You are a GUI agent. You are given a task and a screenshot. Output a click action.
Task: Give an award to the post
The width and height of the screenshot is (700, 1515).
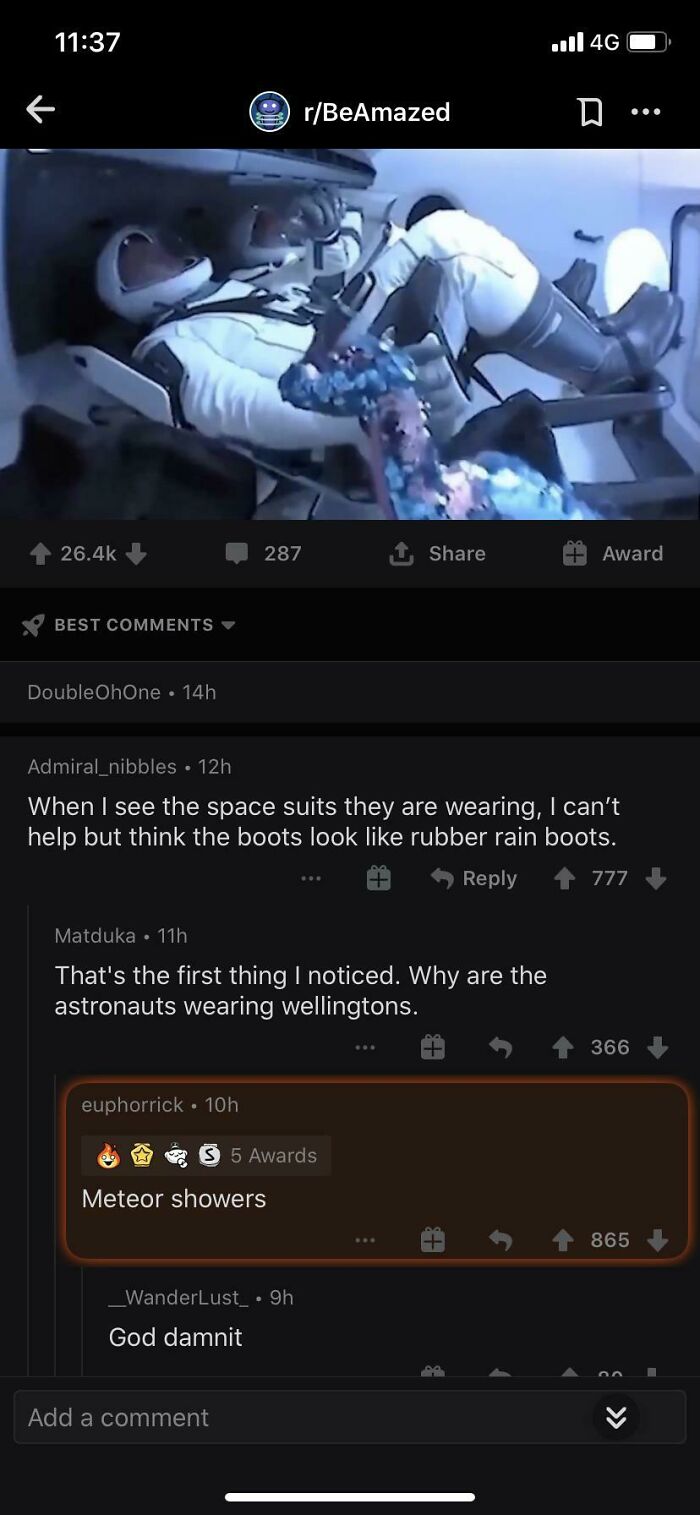(613, 553)
